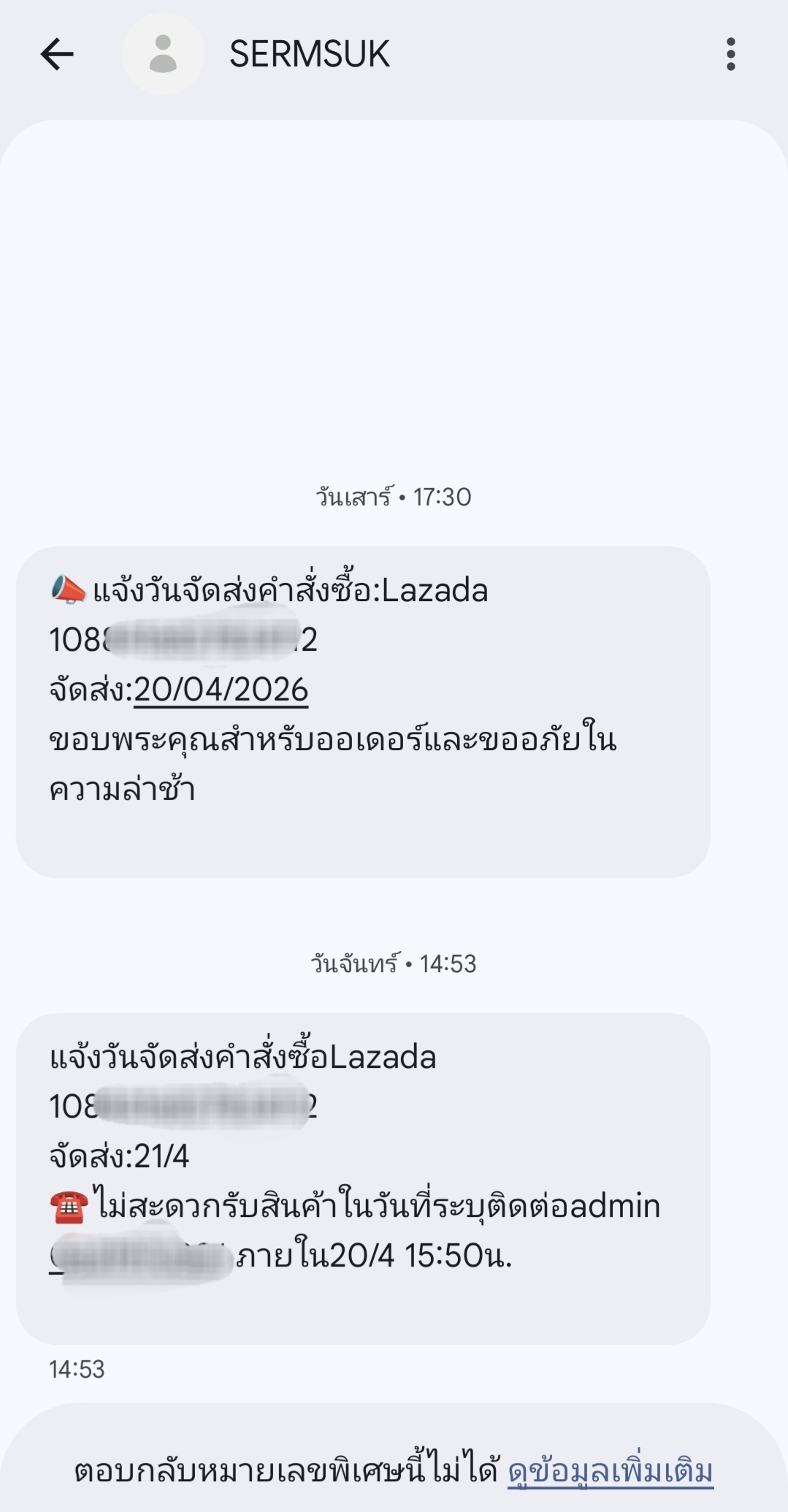Go back to the conversations list
This screenshot has height=1512, width=788.
pos(57,54)
